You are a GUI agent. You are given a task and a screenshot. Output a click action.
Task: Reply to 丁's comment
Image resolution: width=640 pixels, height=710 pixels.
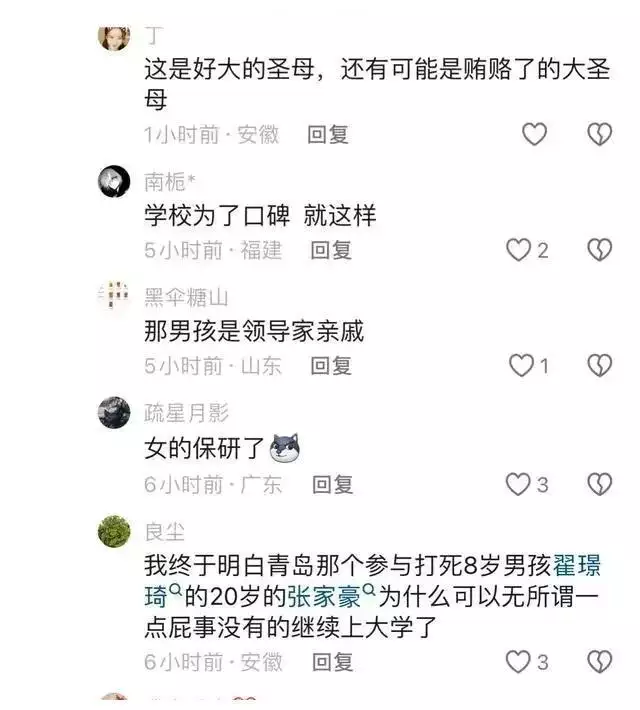(x=328, y=134)
